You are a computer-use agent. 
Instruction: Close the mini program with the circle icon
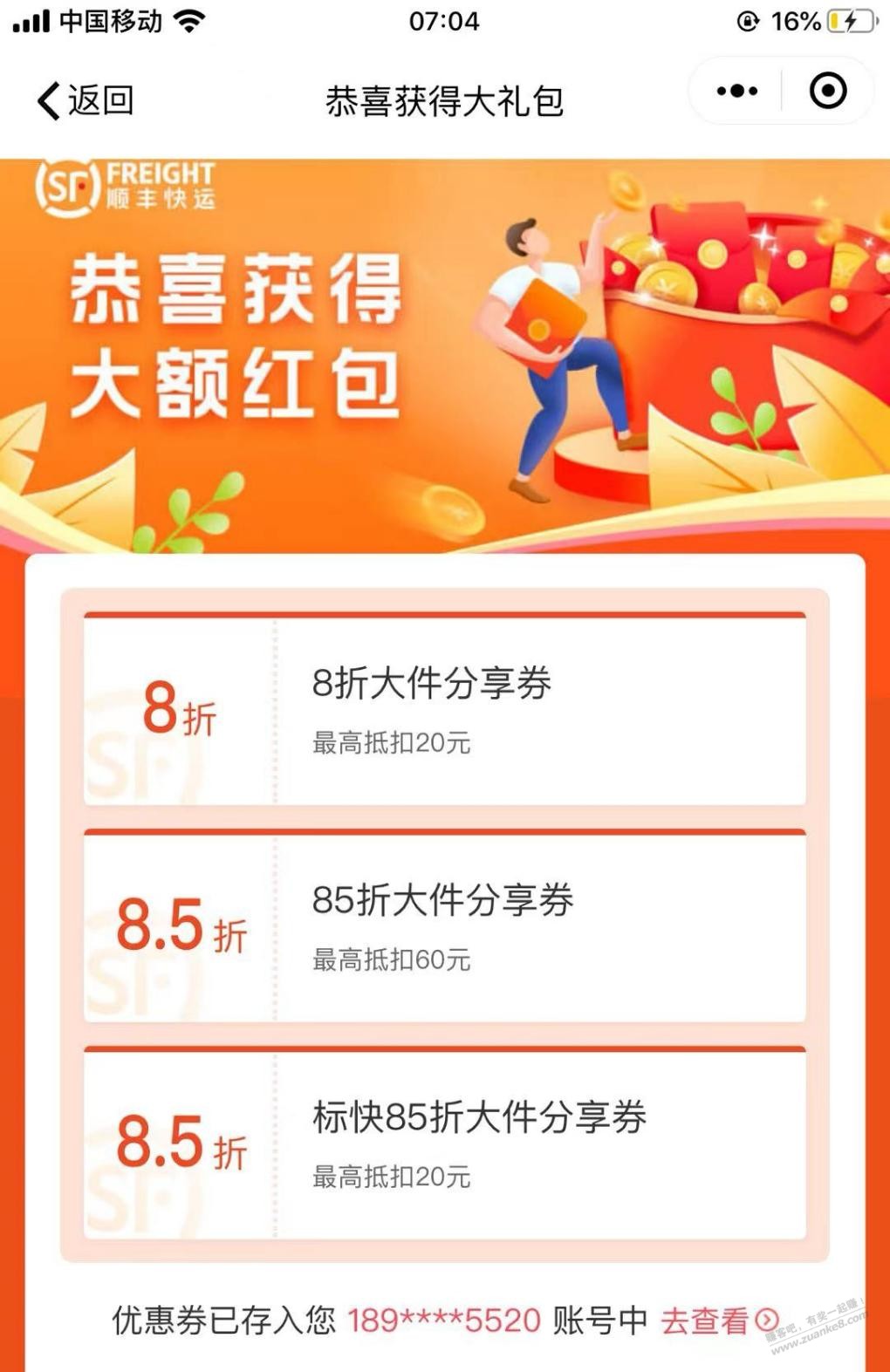tap(827, 91)
